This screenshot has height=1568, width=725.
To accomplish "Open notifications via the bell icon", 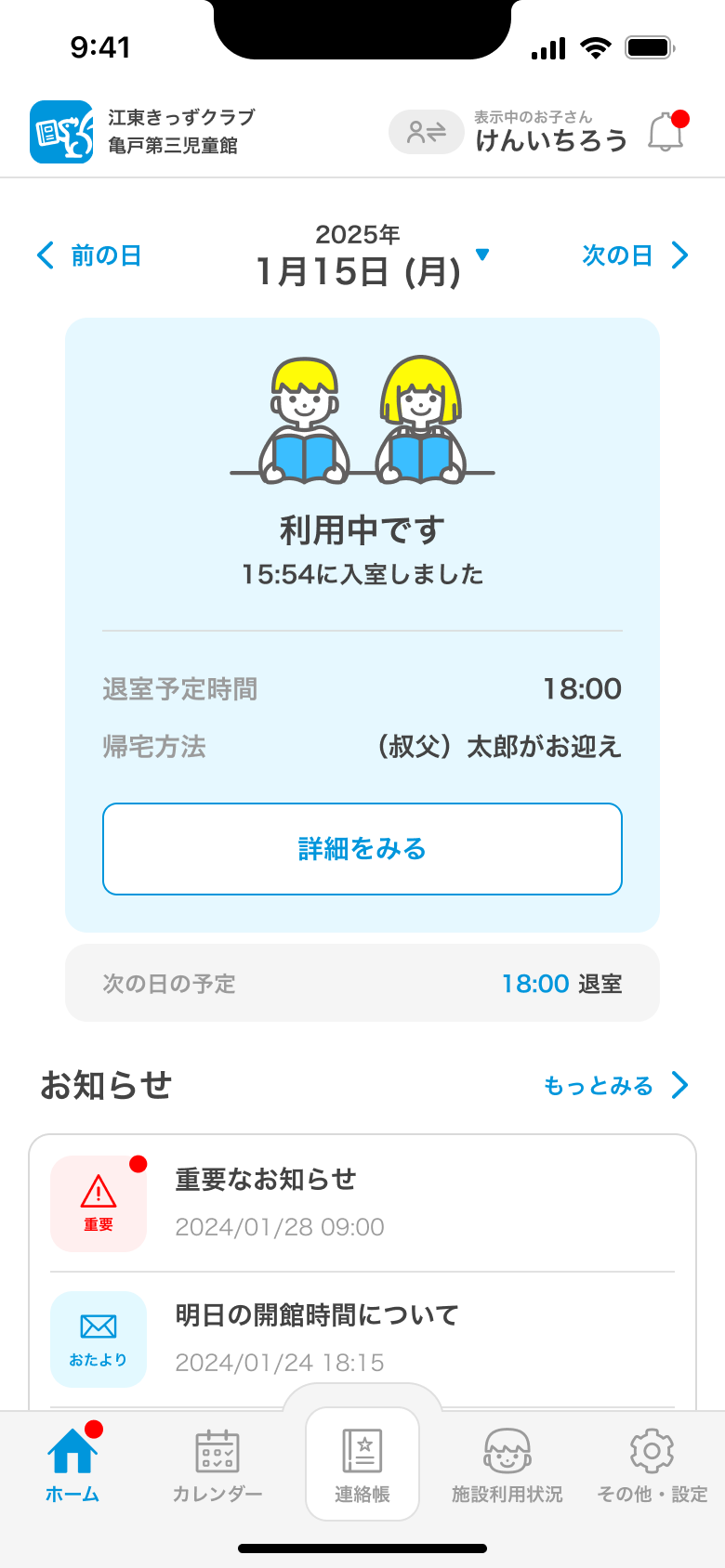I will tap(668, 131).
